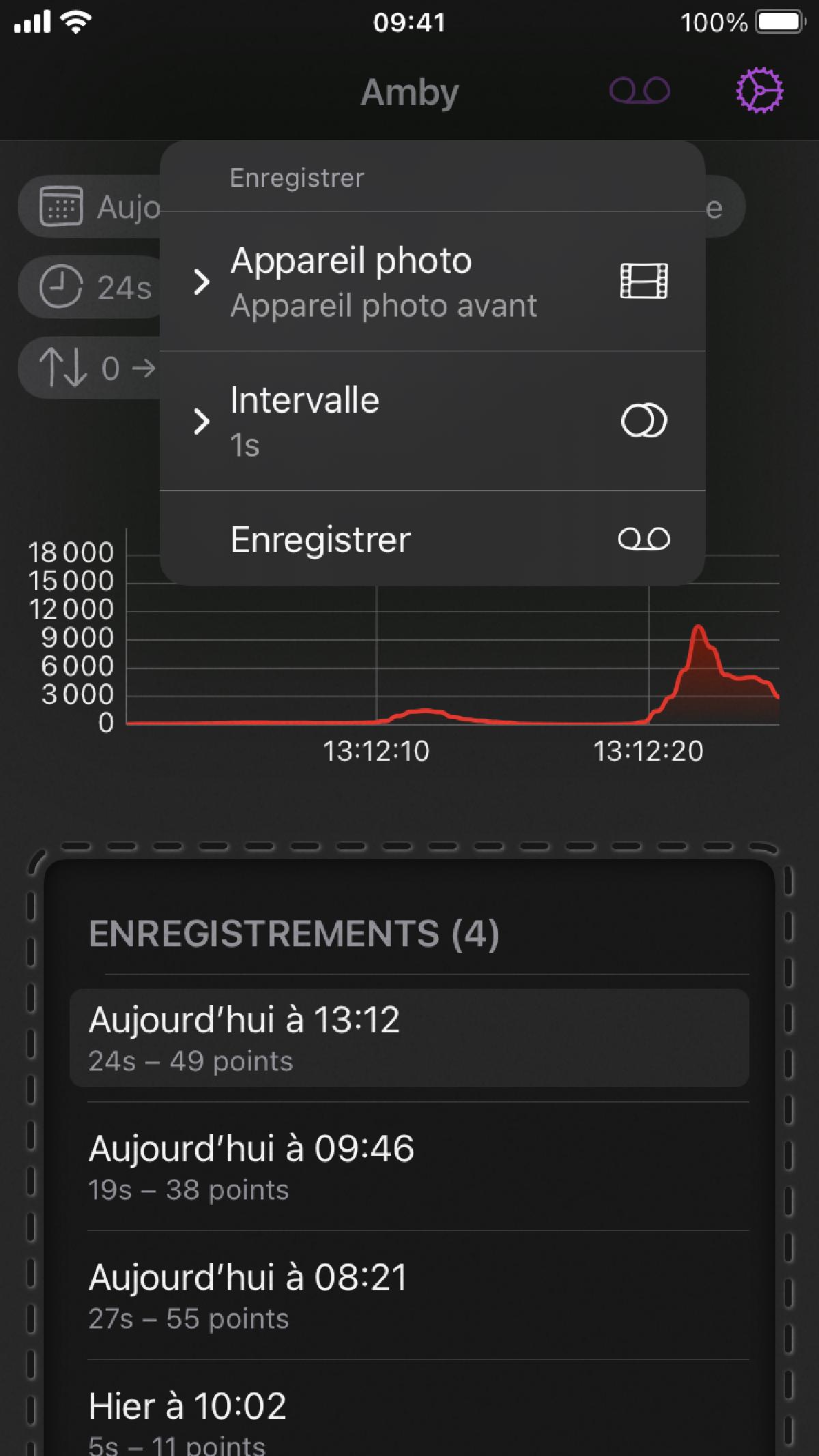Expand the Intervalle option

[x=431, y=421]
